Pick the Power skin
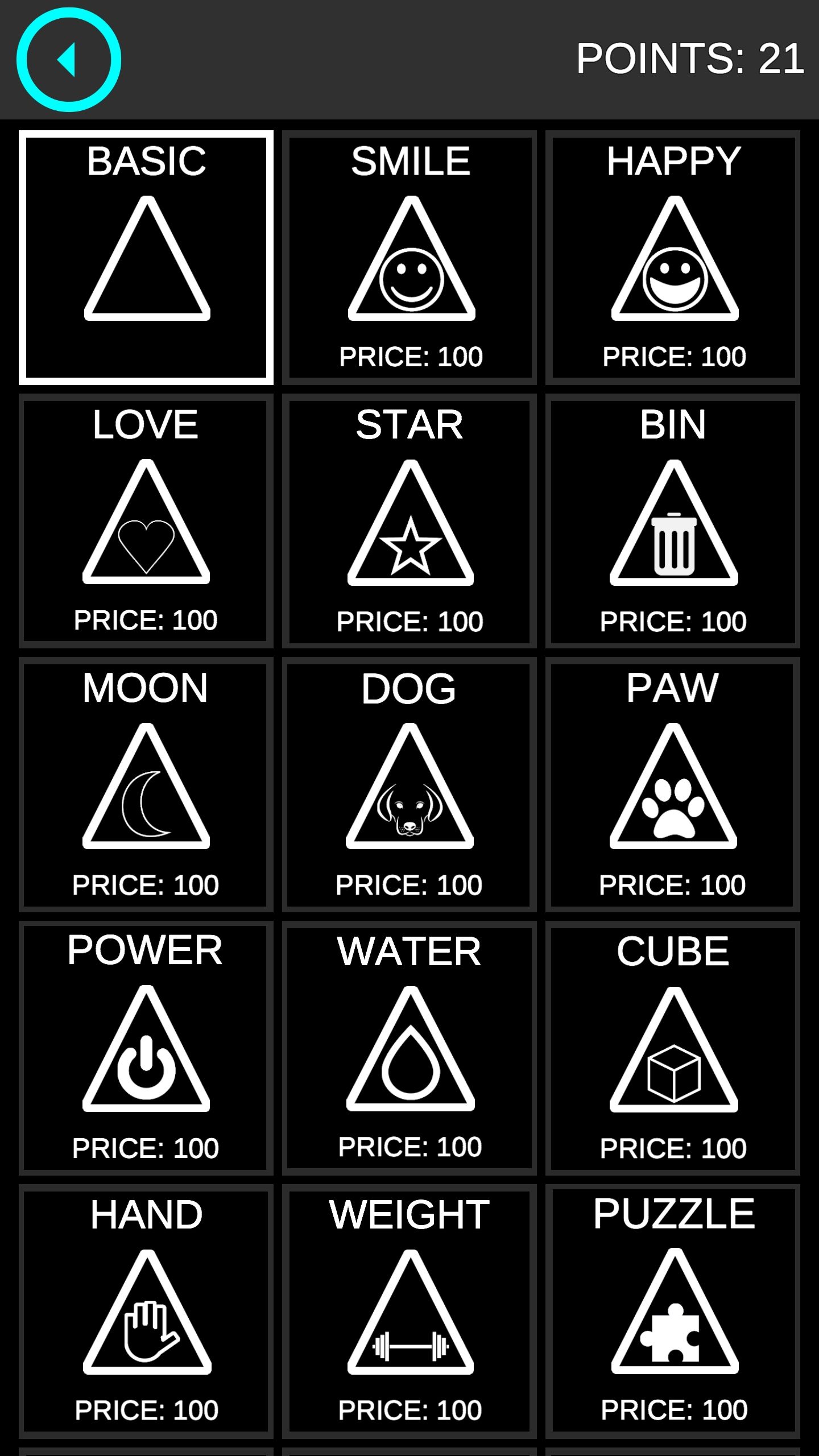This screenshot has width=819, height=1456. [146, 1048]
